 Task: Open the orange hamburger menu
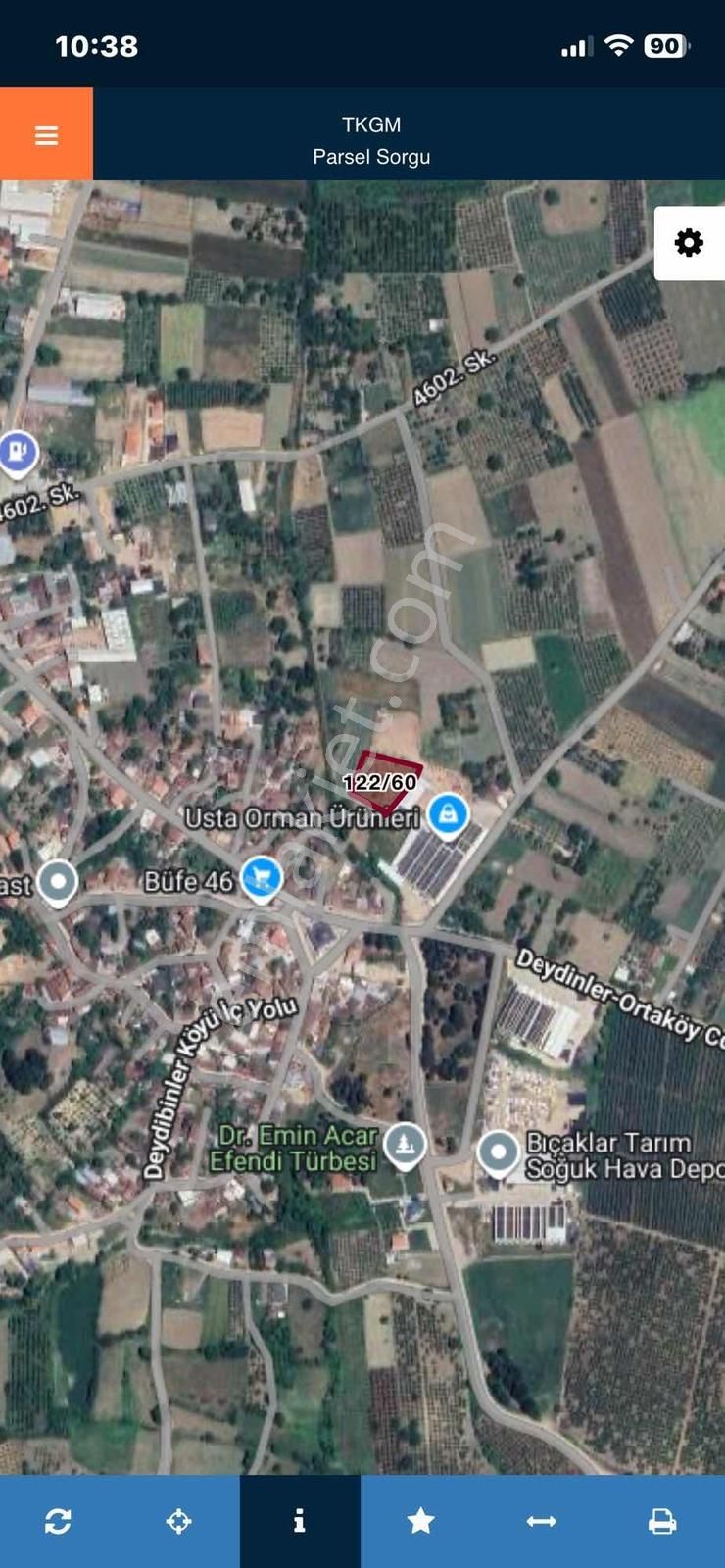tap(46, 135)
